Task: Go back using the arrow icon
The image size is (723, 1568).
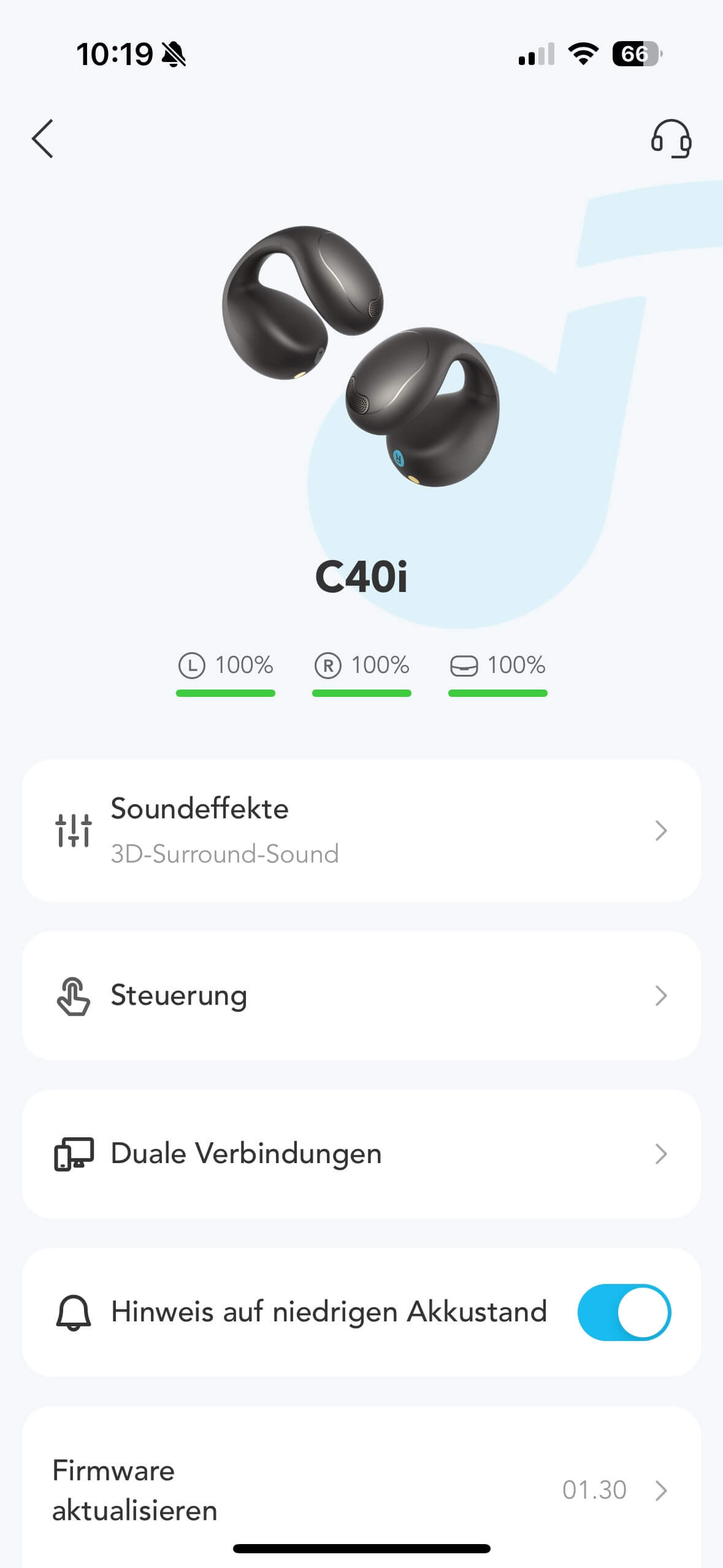Action: coord(42,139)
